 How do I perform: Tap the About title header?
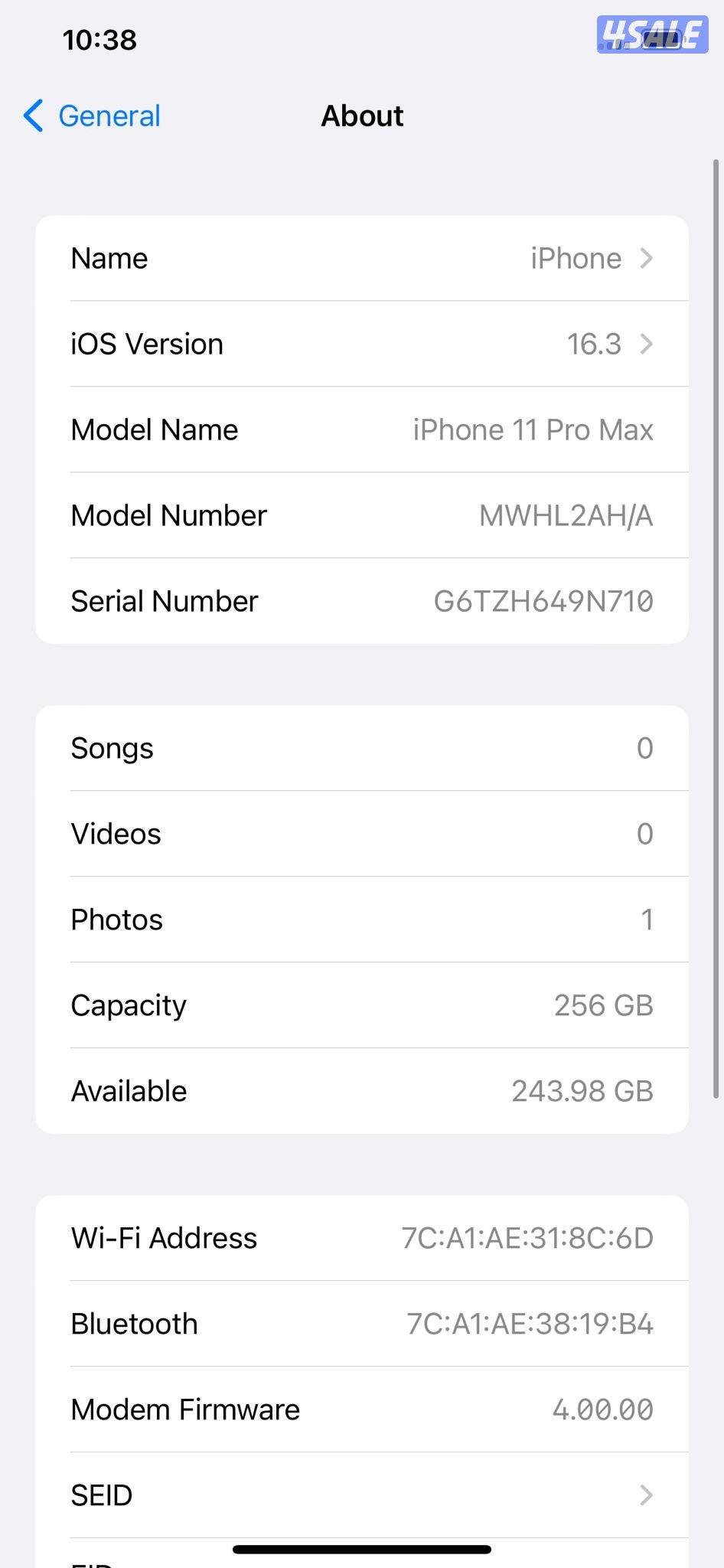click(362, 116)
